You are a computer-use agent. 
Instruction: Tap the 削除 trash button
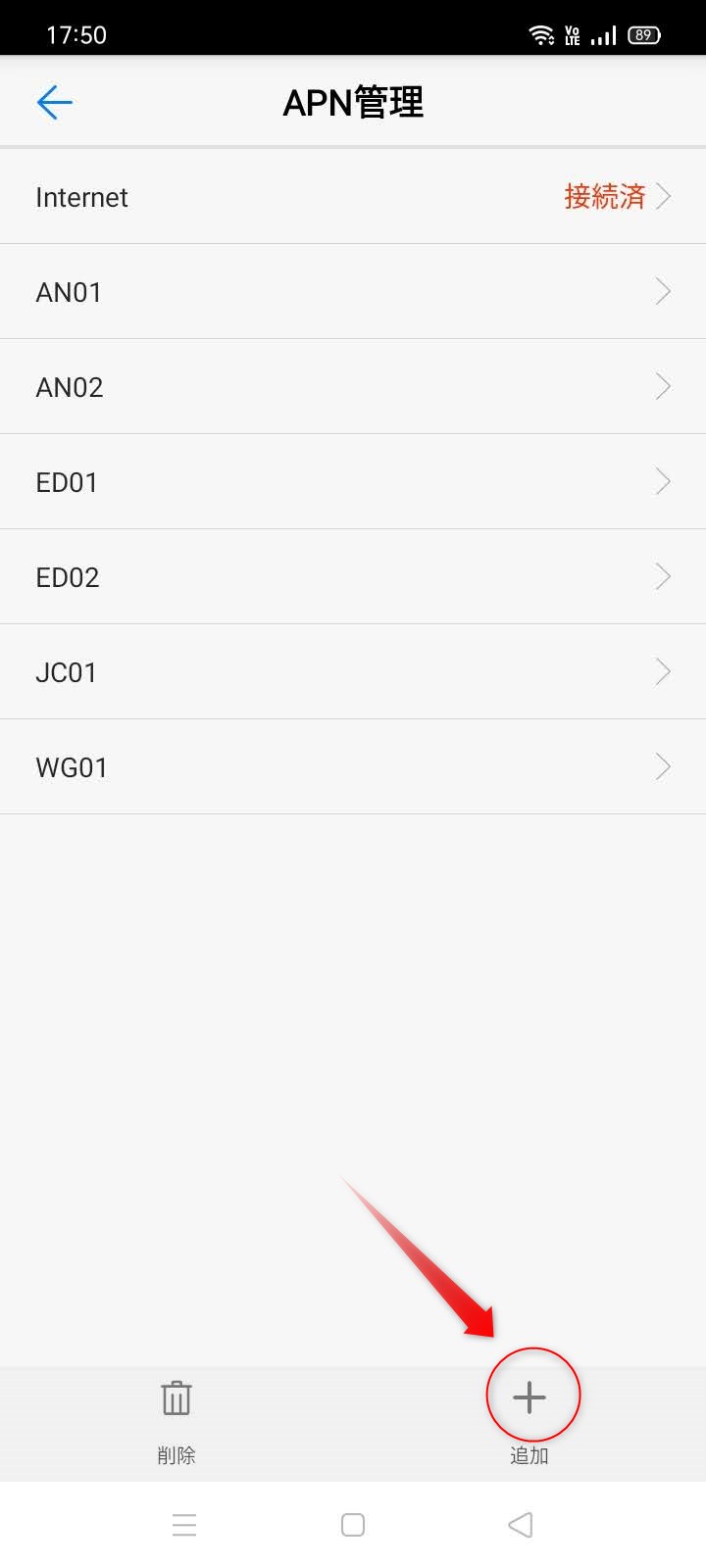176,1422
